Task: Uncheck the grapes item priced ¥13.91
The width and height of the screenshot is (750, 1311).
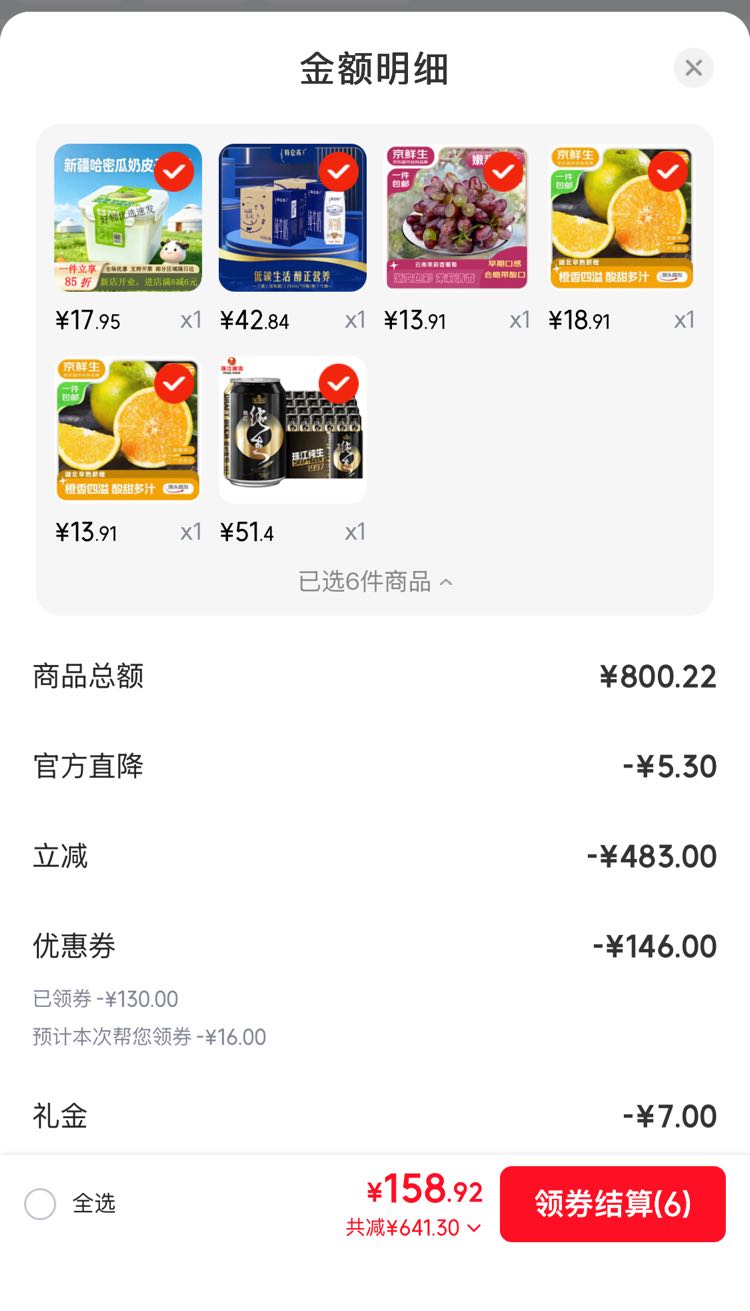Action: 503,172
